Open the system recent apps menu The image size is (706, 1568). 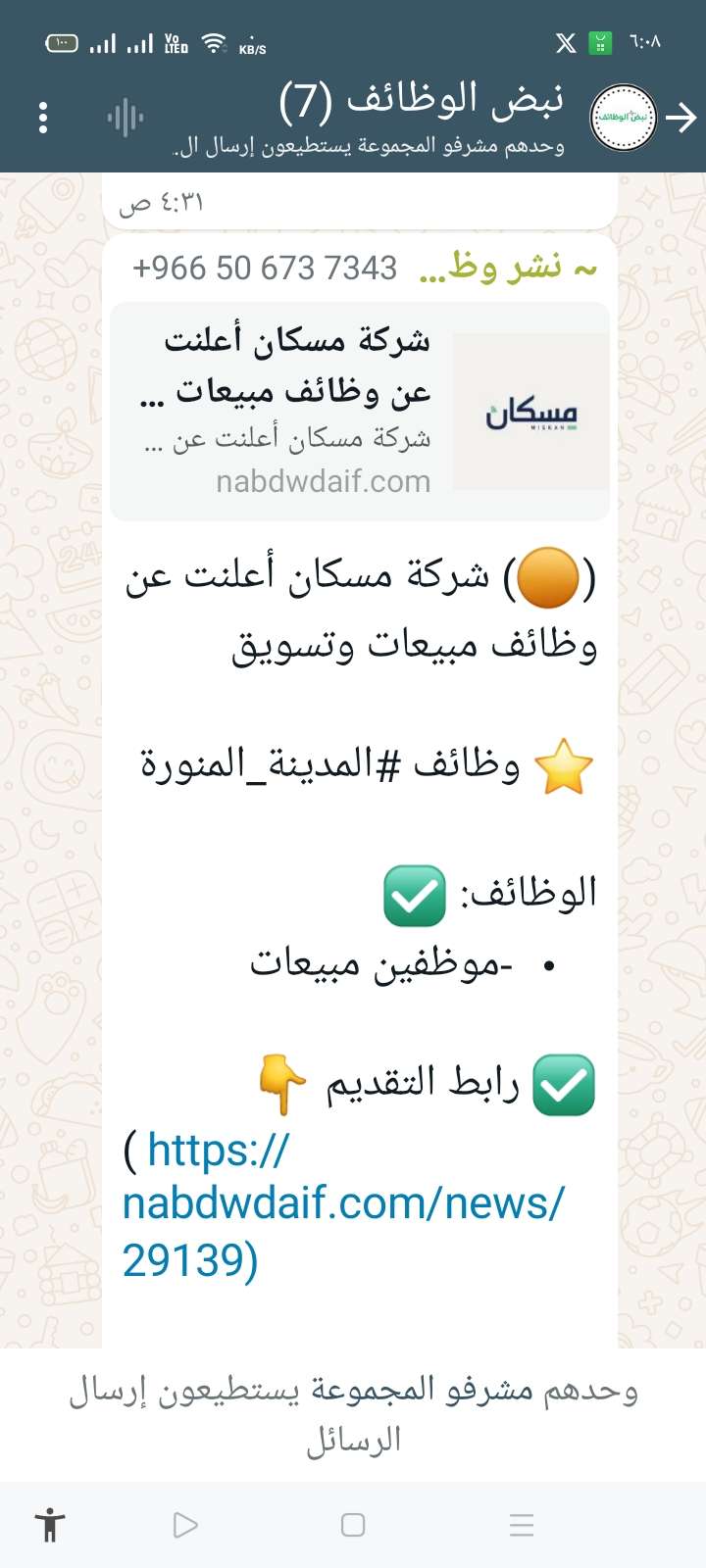[x=522, y=1525]
